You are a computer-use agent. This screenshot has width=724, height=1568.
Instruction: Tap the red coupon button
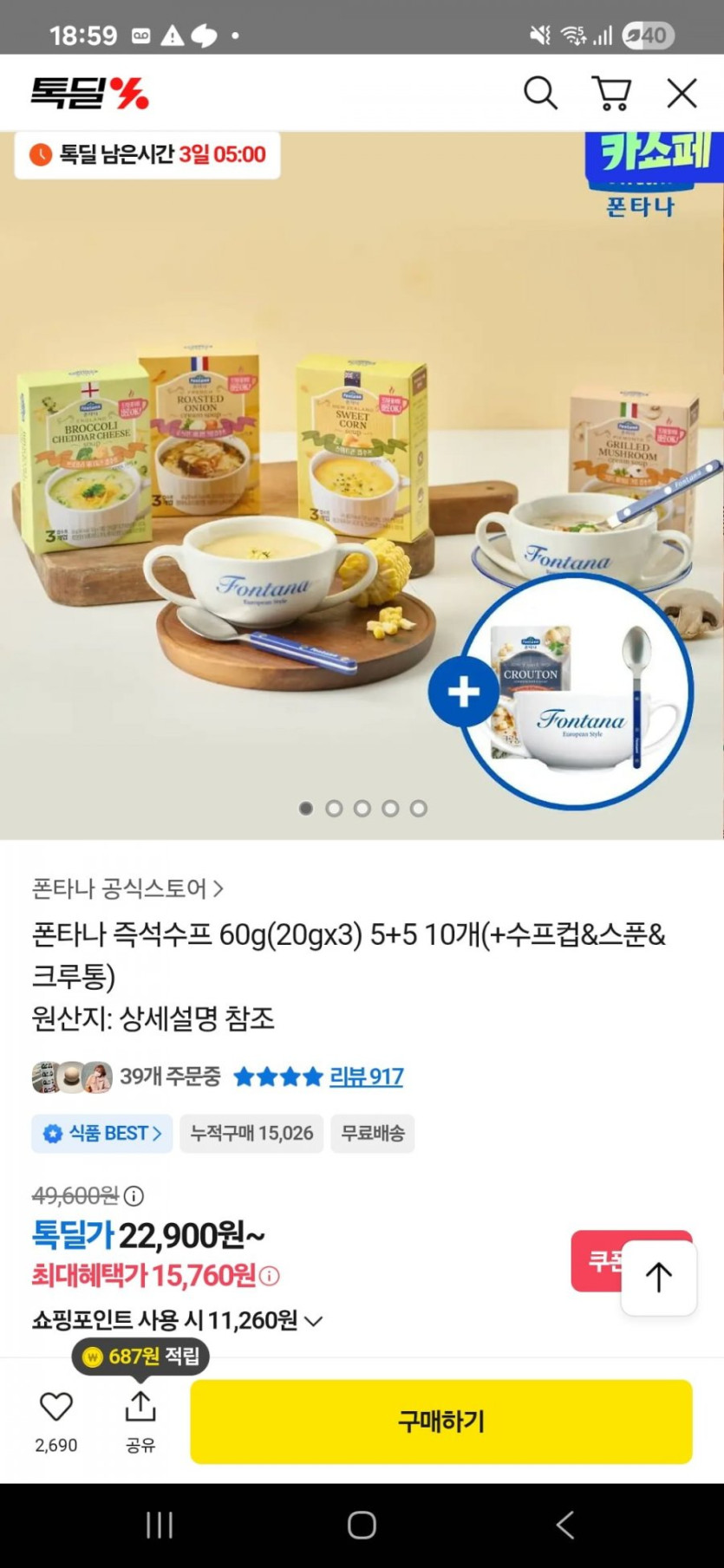595,1260
